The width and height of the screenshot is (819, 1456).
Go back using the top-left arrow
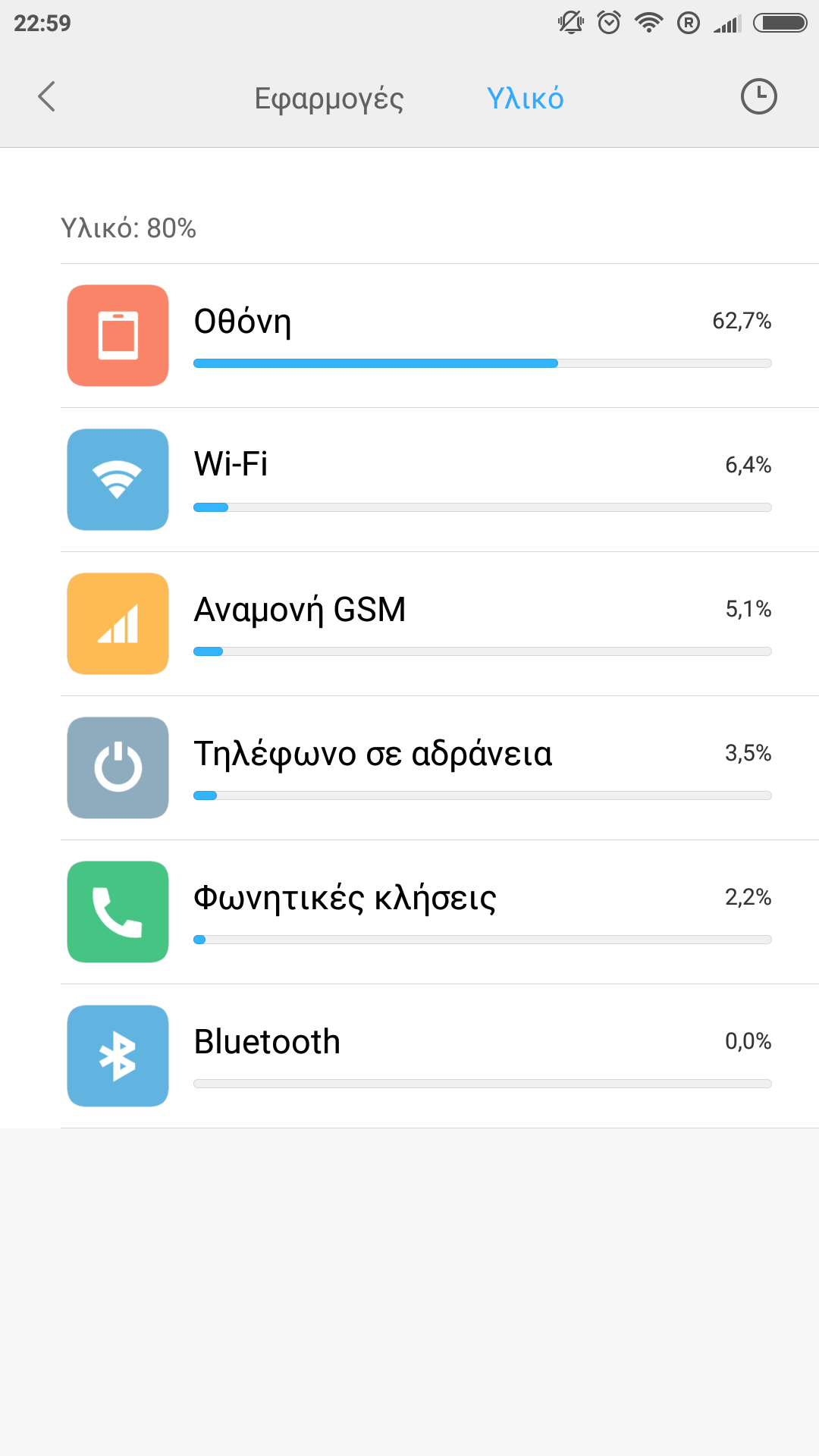[x=47, y=97]
